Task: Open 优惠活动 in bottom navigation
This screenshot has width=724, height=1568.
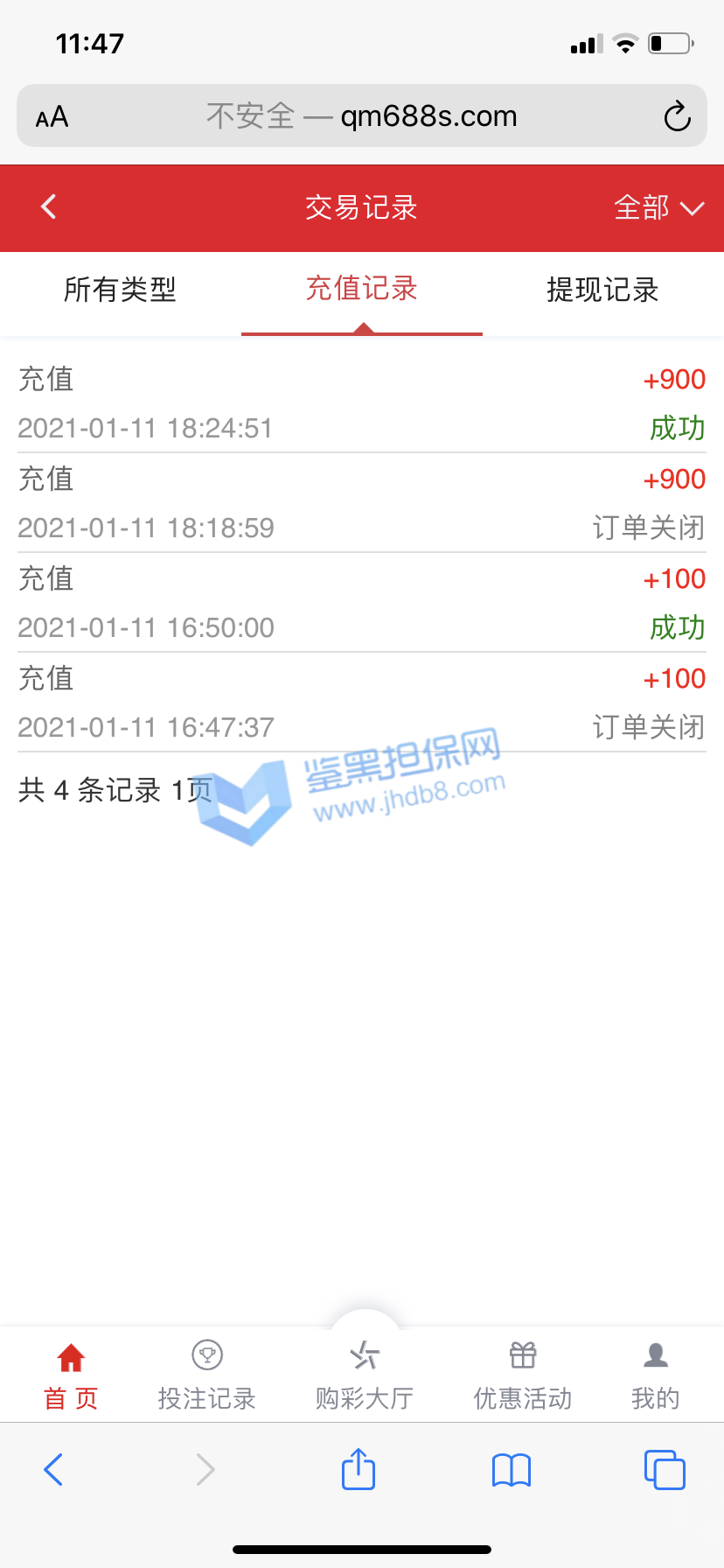Action: [x=522, y=1375]
